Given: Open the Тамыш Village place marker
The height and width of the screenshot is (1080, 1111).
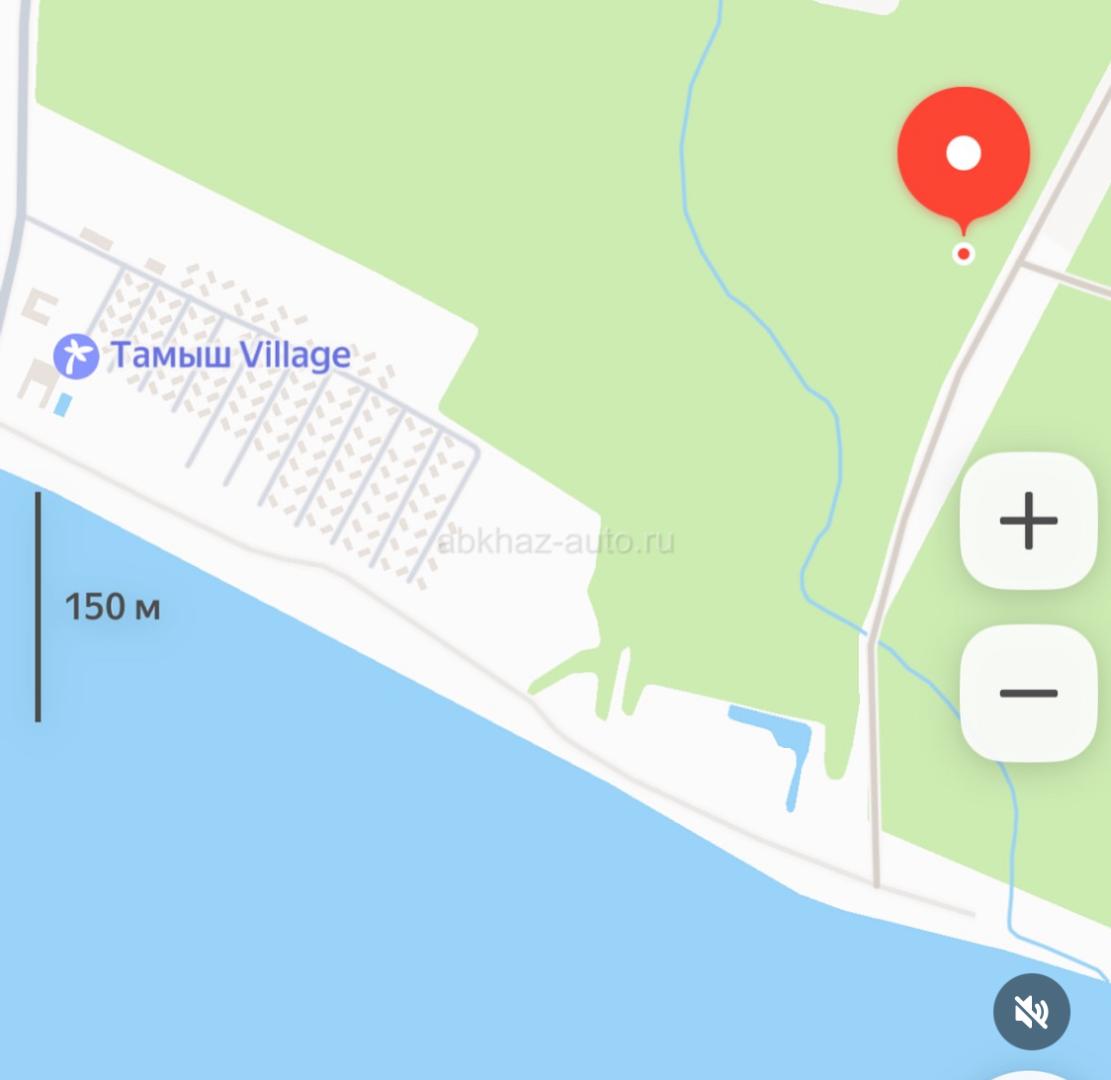Looking at the screenshot, I should coord(76,356).
